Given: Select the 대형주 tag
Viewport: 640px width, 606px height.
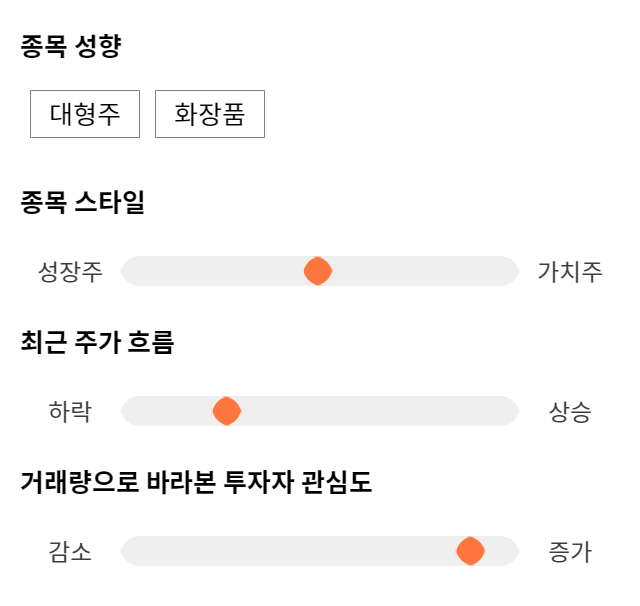Looking at the screenshot, I should point(85,114).
